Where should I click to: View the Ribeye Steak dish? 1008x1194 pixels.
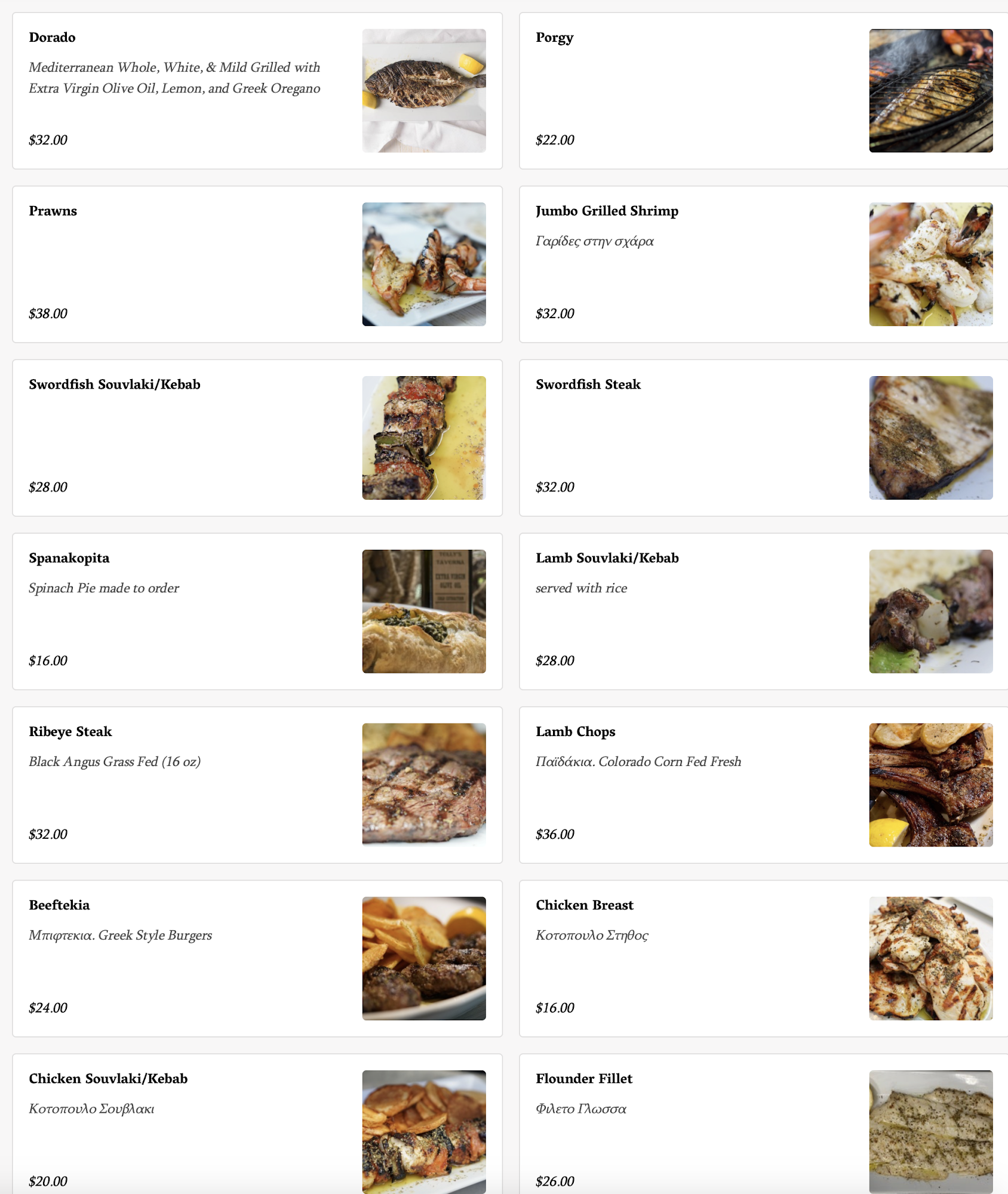tap(257, 785)
